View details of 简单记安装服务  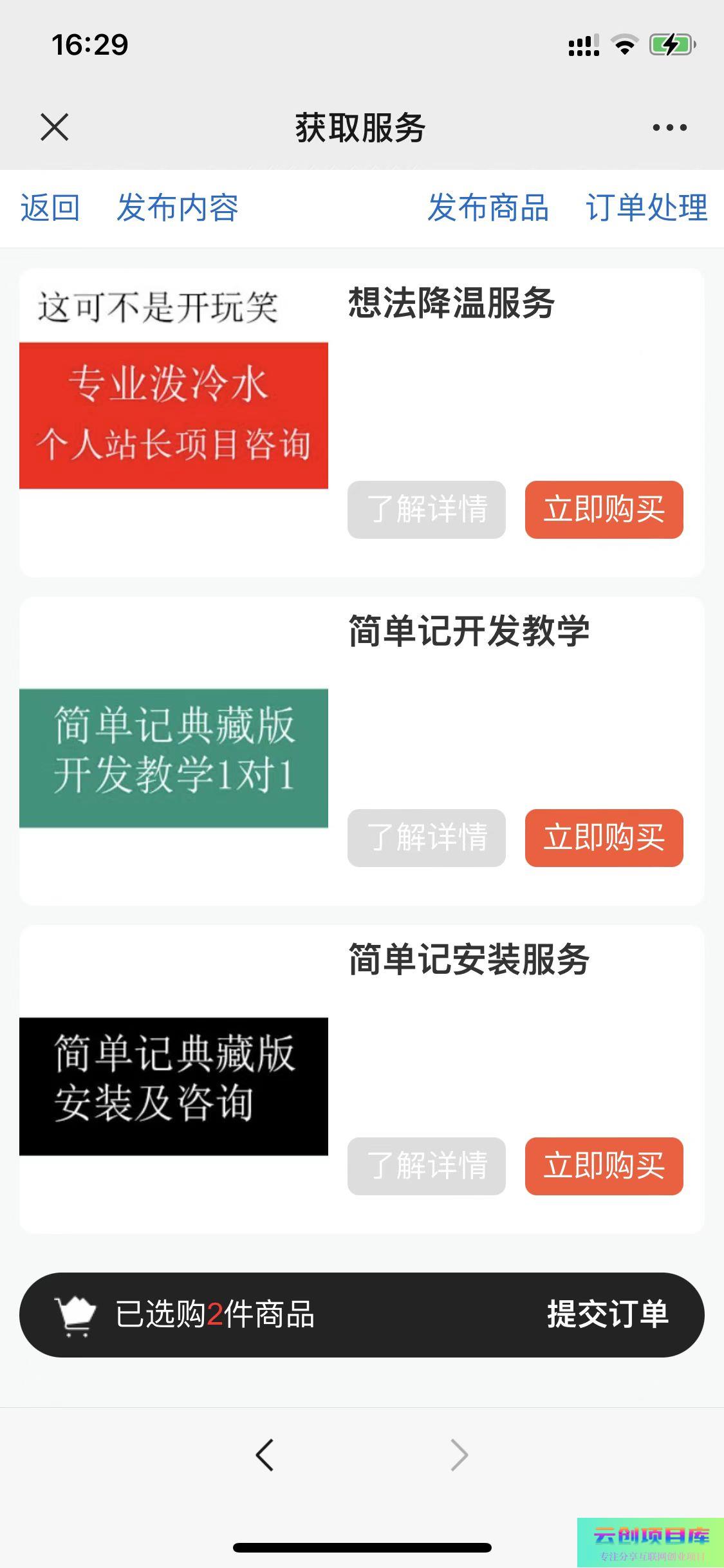426,1166
